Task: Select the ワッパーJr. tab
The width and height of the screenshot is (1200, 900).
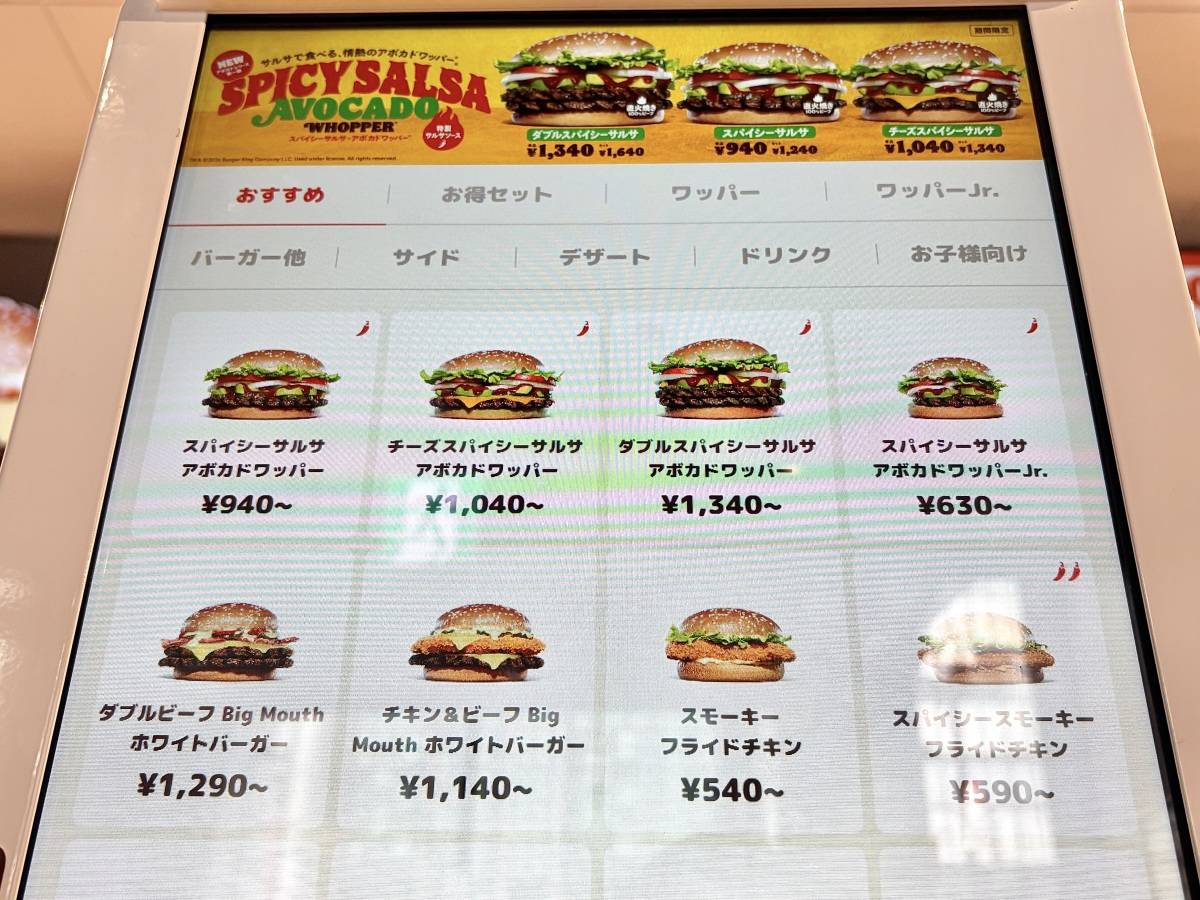Action: coord(936,190)
